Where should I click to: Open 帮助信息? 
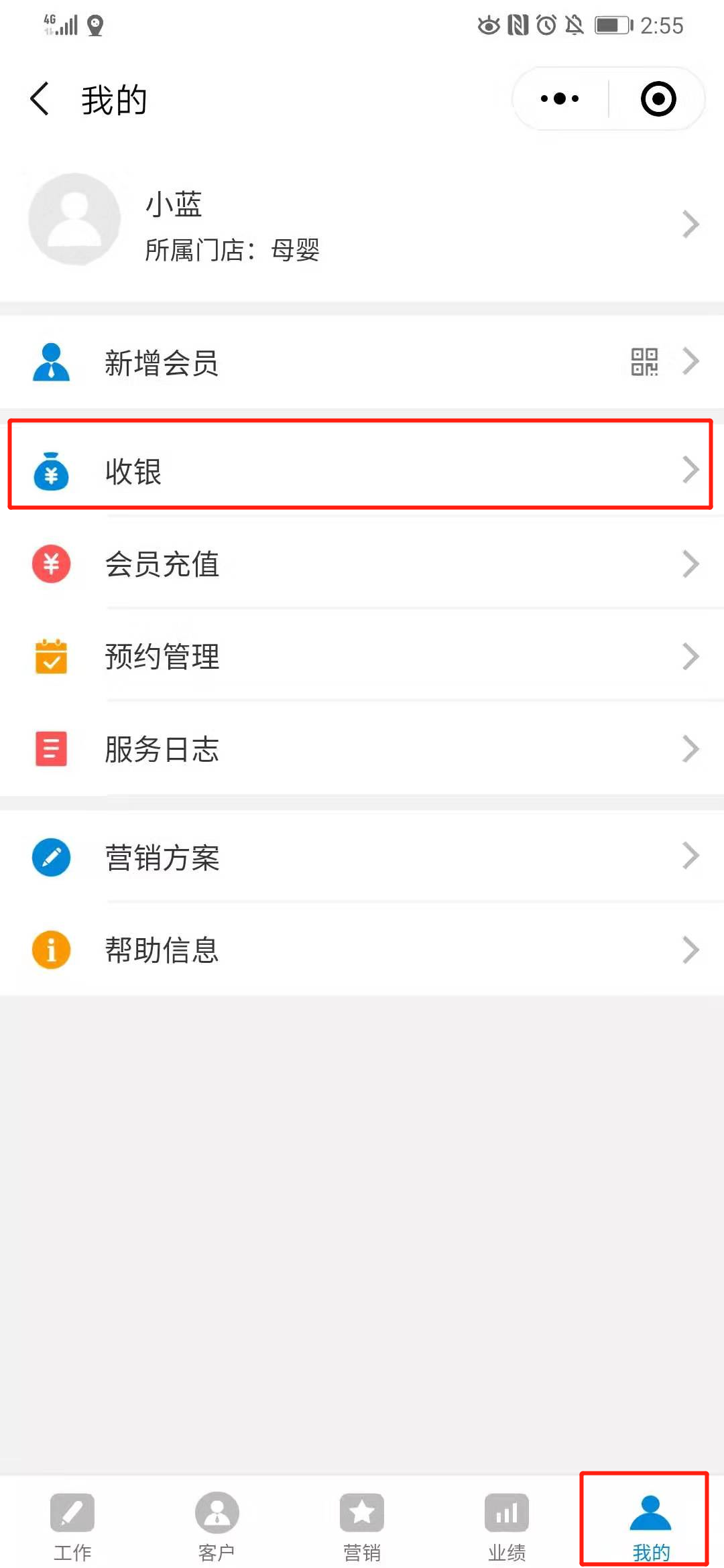tap(362, 950)
